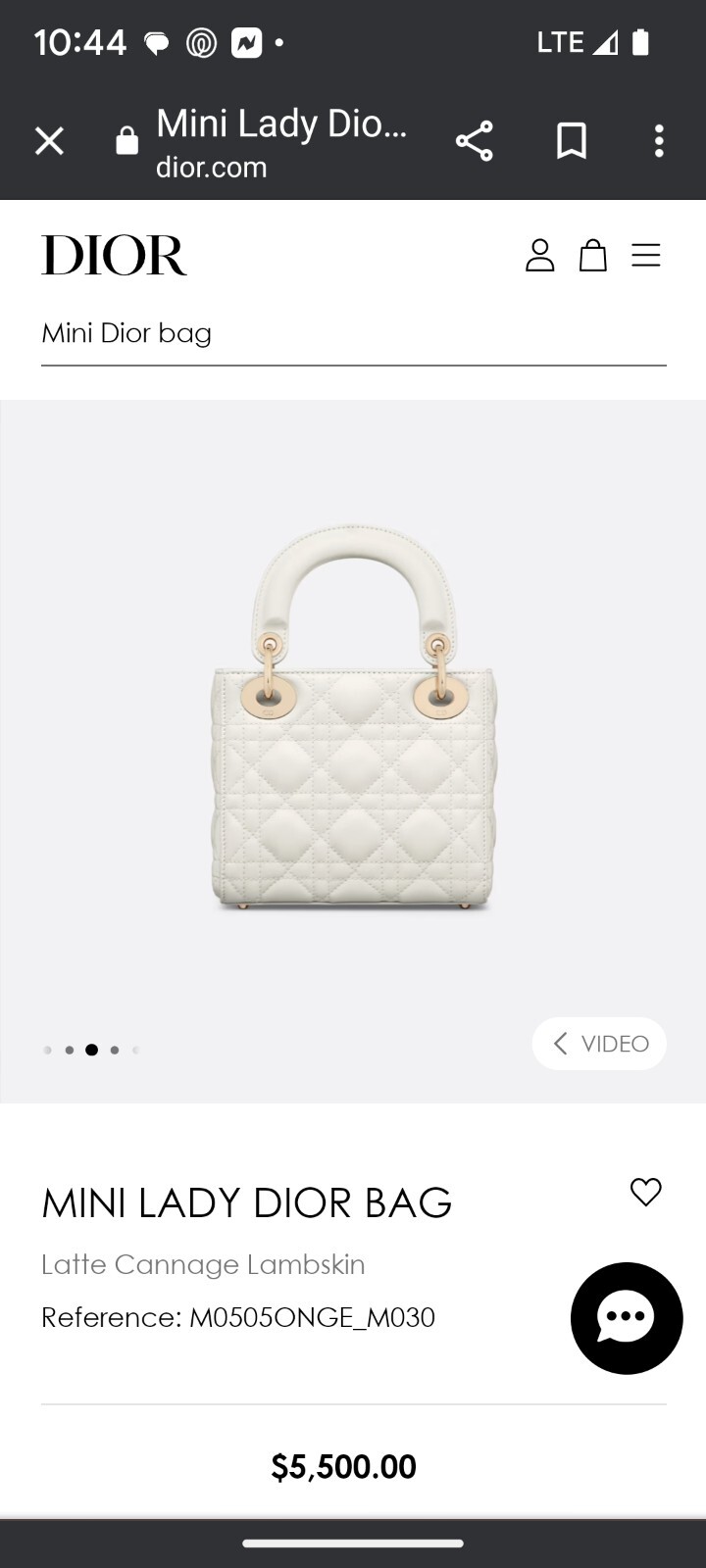706x1568 pixels.
Task: Tap the VIDEO button
Action: 599,1044
